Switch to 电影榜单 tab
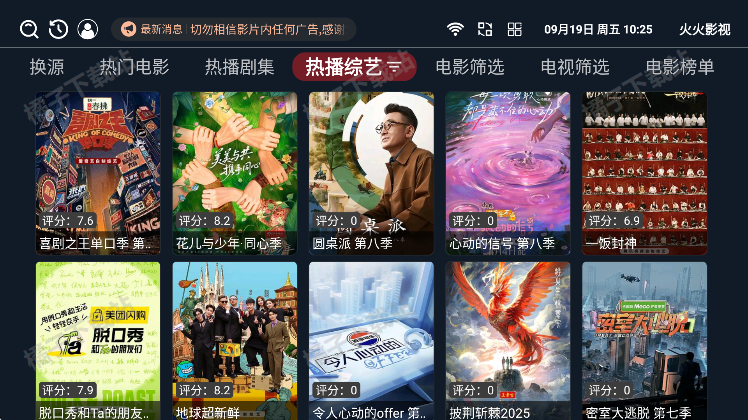 pos(680,68)
